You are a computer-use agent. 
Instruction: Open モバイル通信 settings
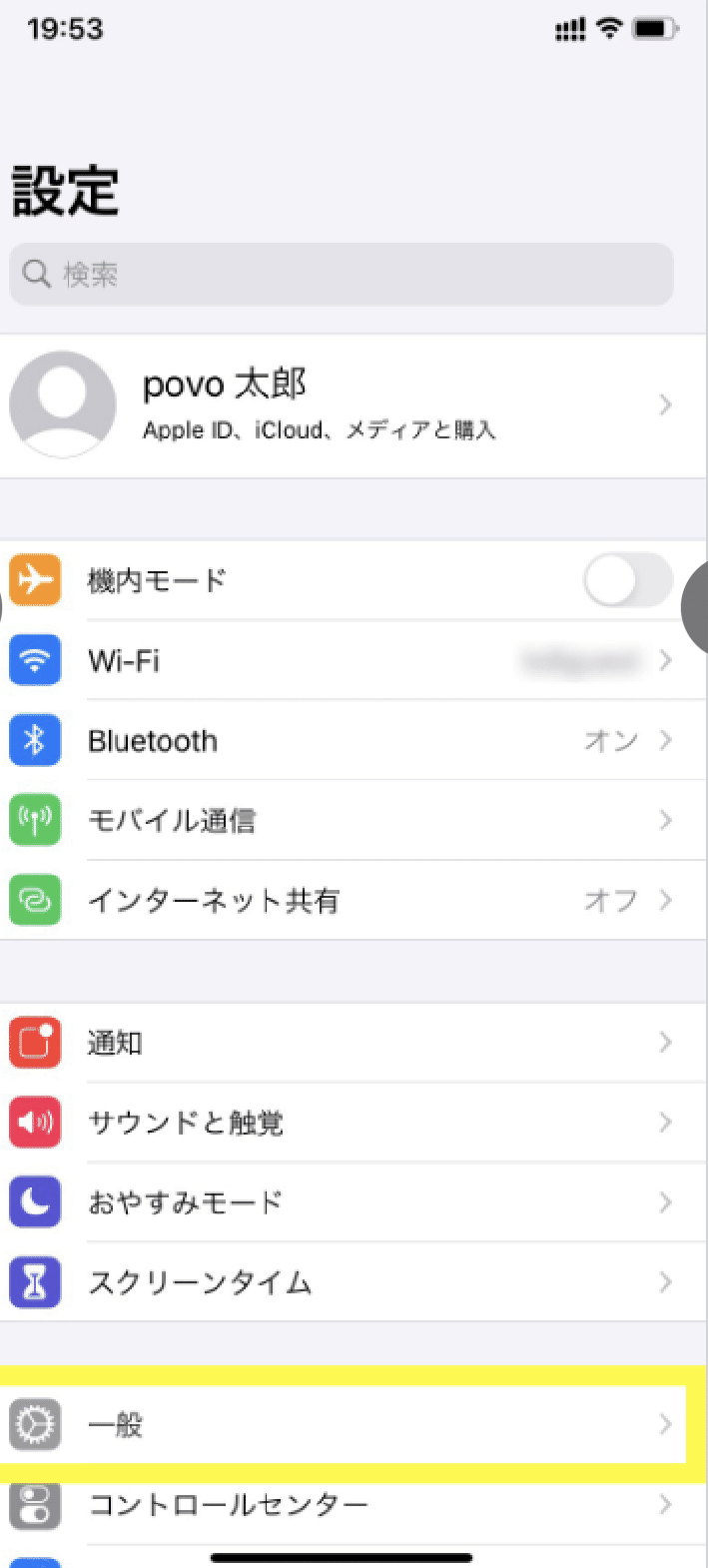[x=354, y=820]
